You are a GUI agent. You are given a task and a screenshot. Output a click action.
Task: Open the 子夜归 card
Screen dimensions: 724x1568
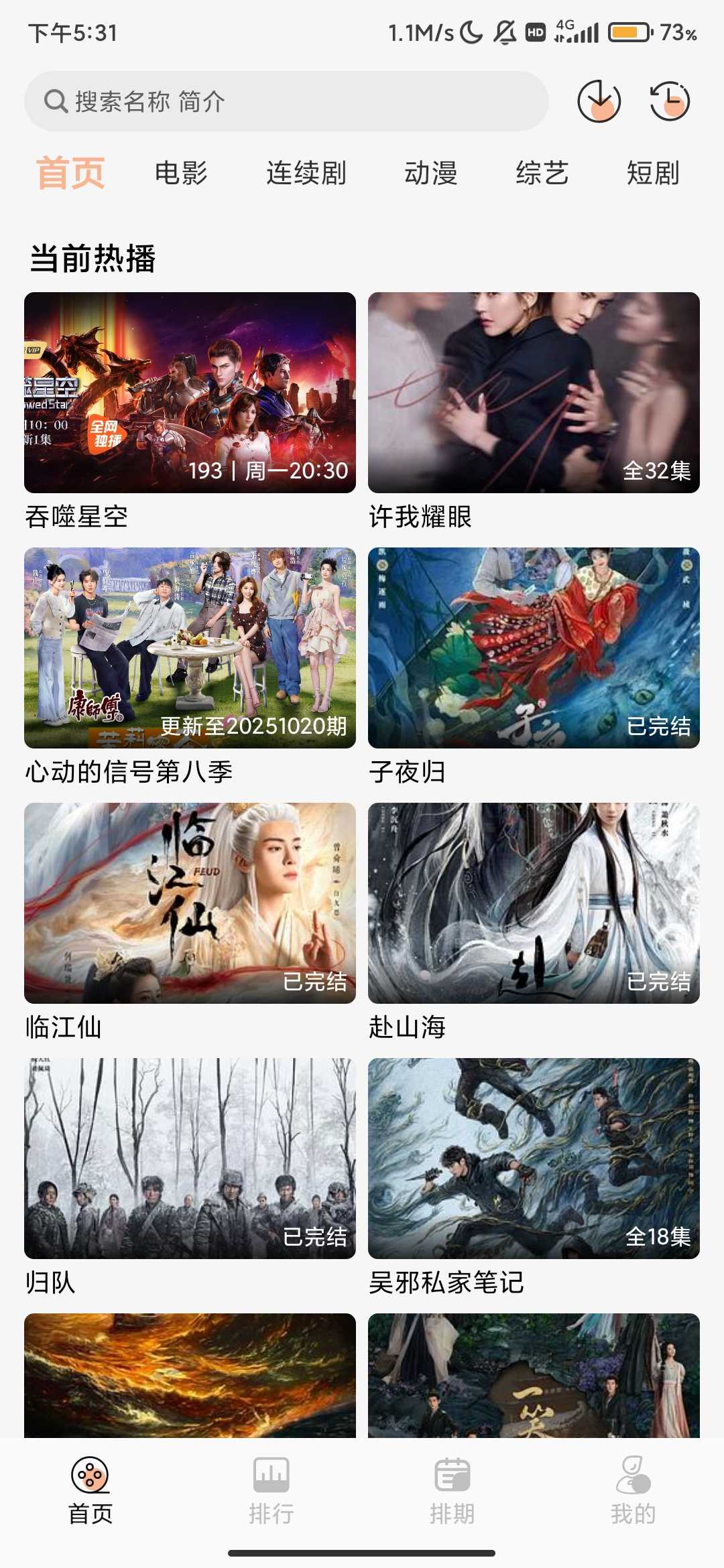pyautogui.click(x=534, y=648)
